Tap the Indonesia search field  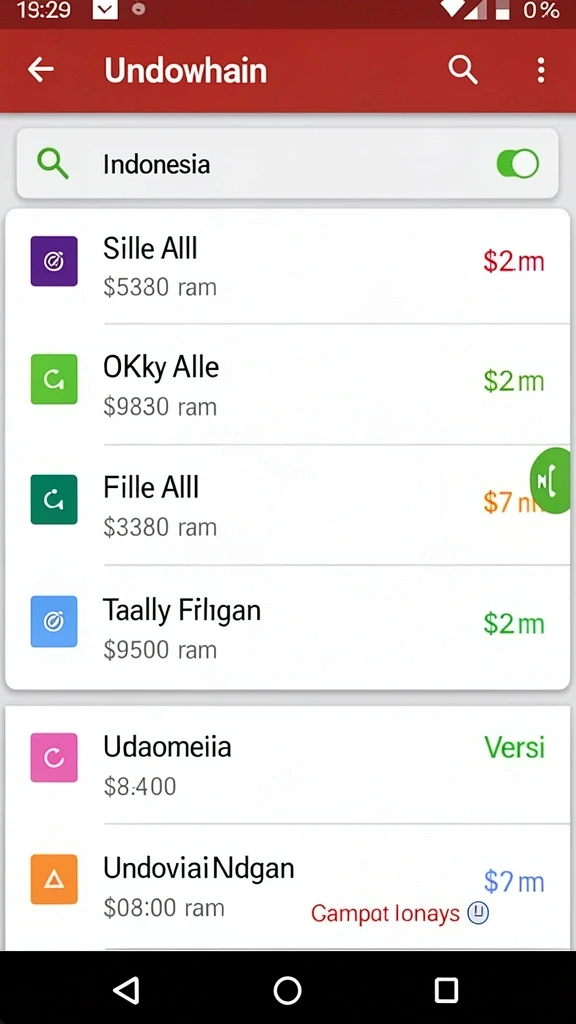pyautogui.click(x=287, y=163)
